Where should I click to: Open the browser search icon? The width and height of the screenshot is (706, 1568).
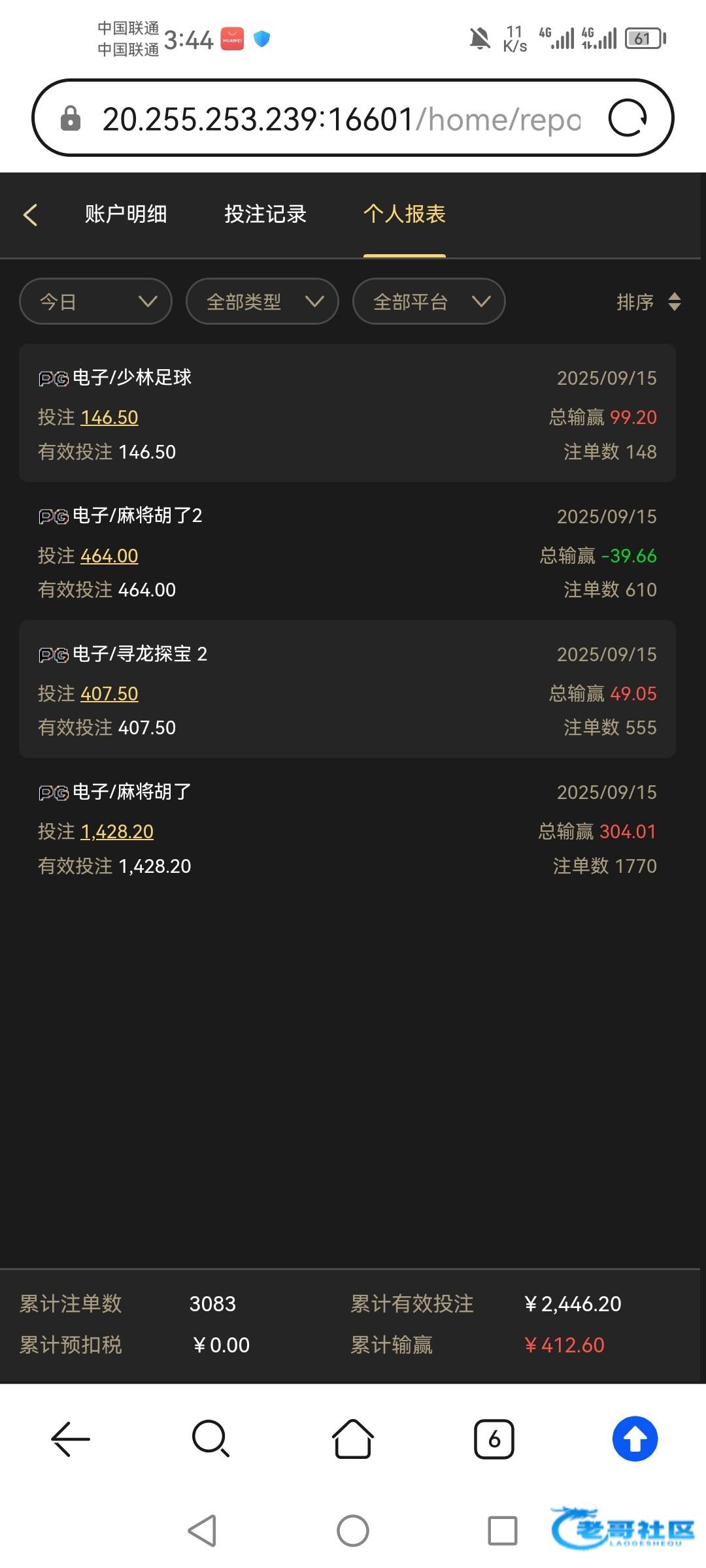click(211, 1439)
